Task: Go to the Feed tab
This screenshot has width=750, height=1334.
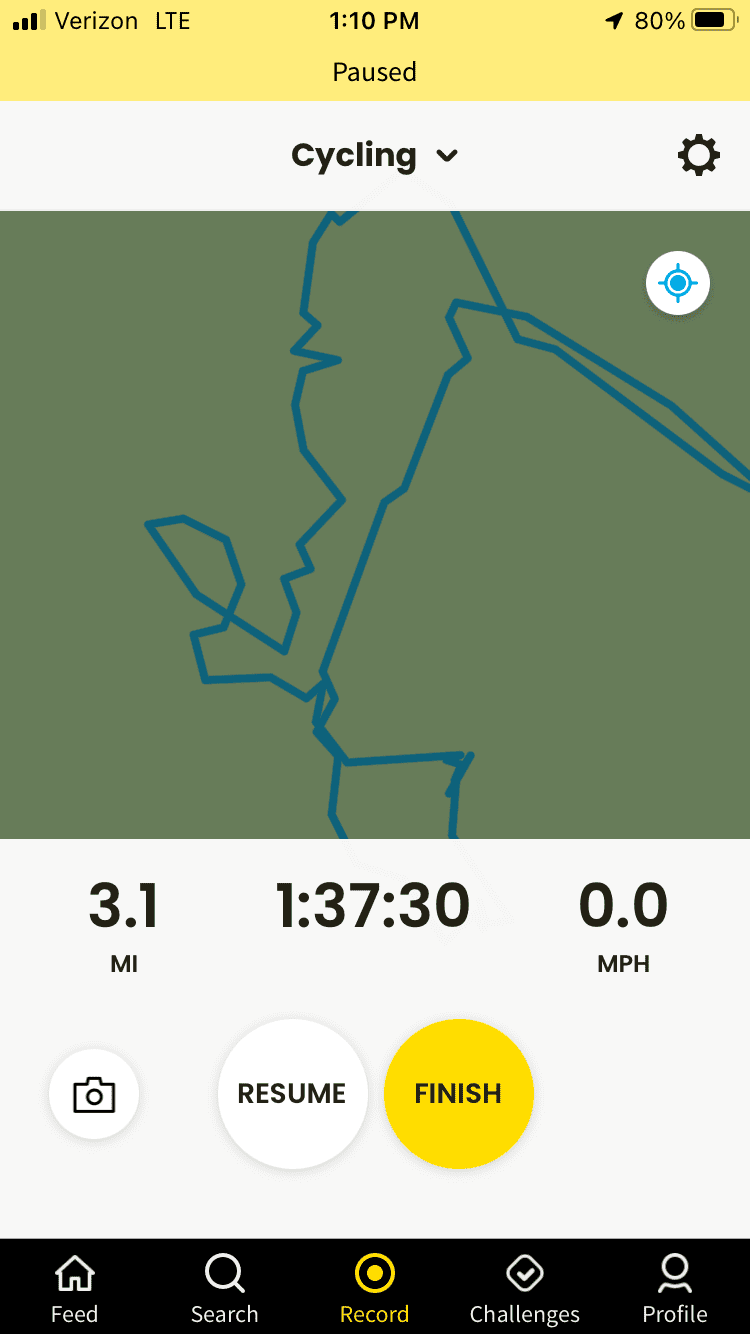Action: pyautogui.click(x=75, y=1288)
